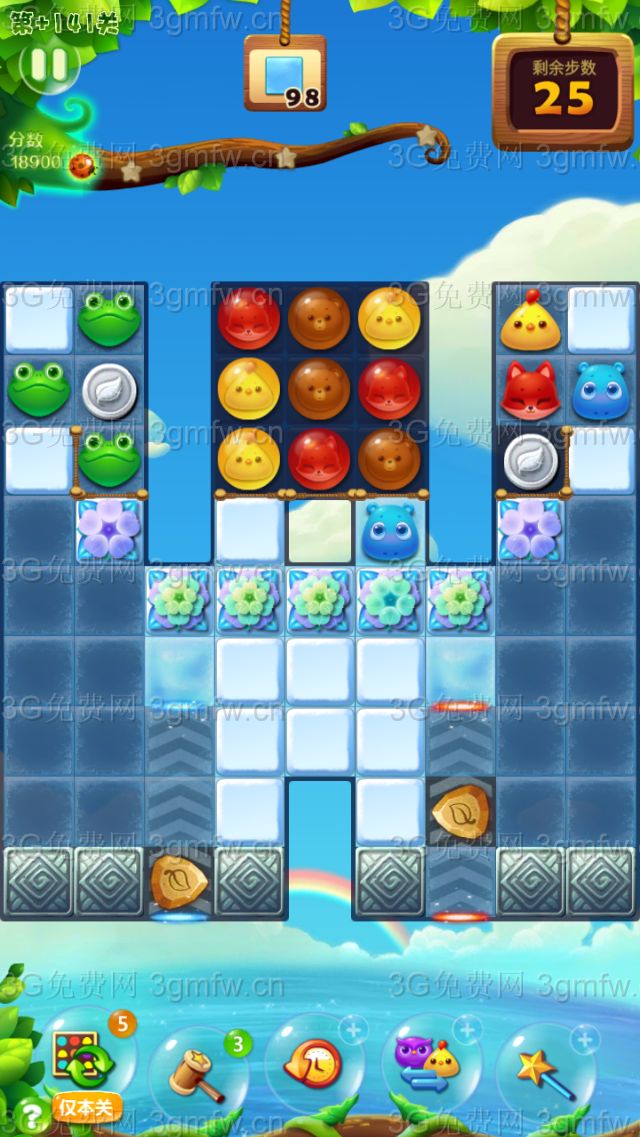The image size is (640, 1137).
Task: Add extra time clock booster
Action: 313,1066
